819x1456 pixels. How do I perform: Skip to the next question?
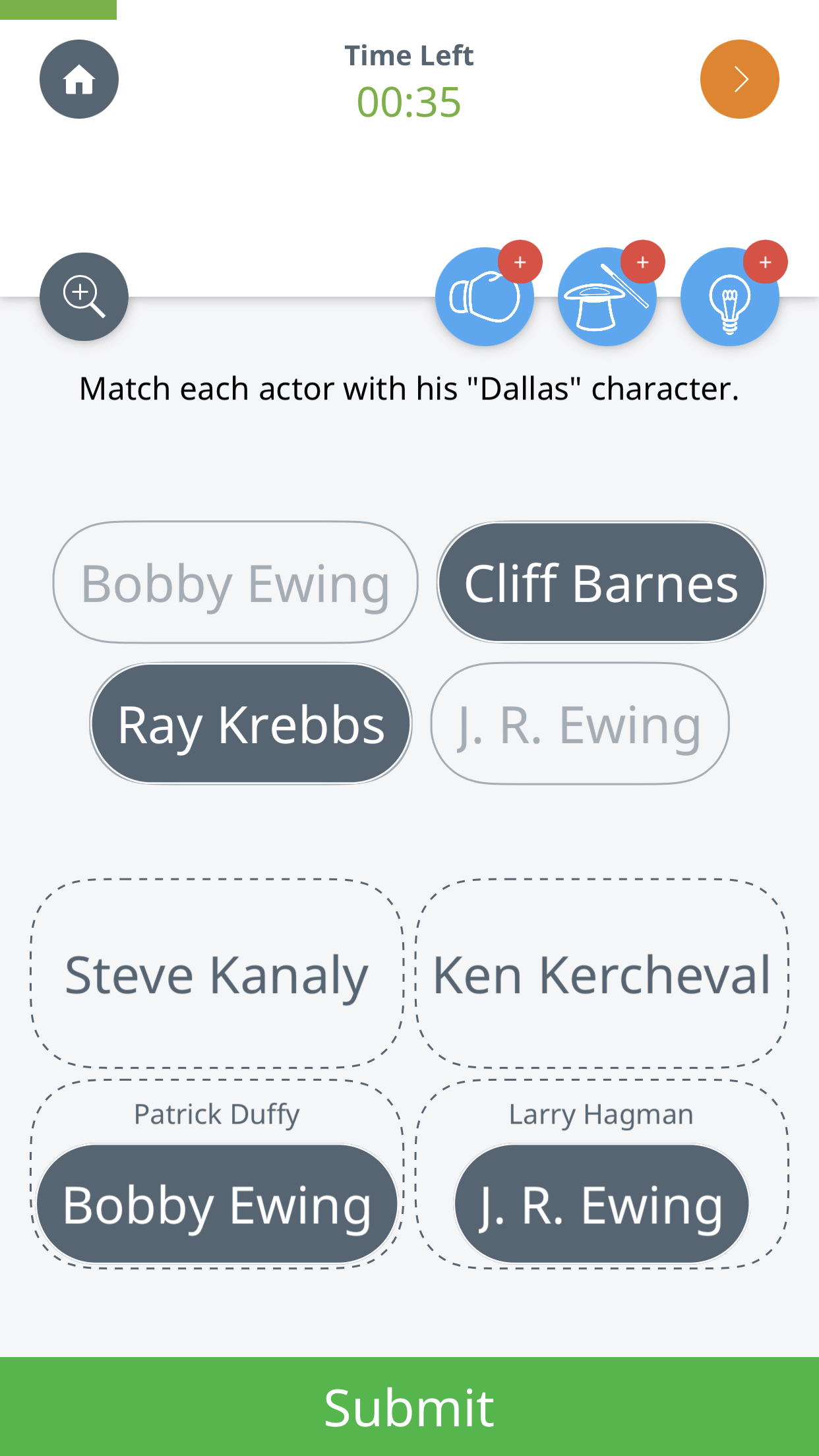(x=739, y=79)
